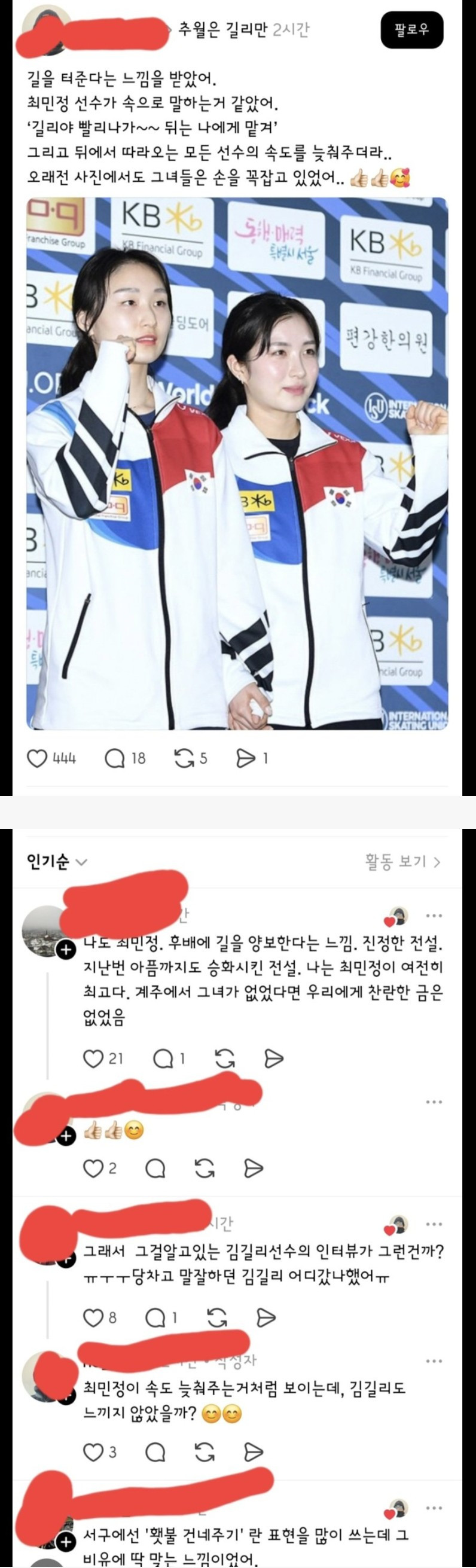This screenshot has height=1568, width=476.
Task: Open 활동 보기
Action: pyautogui.click(x=402, y=861)
